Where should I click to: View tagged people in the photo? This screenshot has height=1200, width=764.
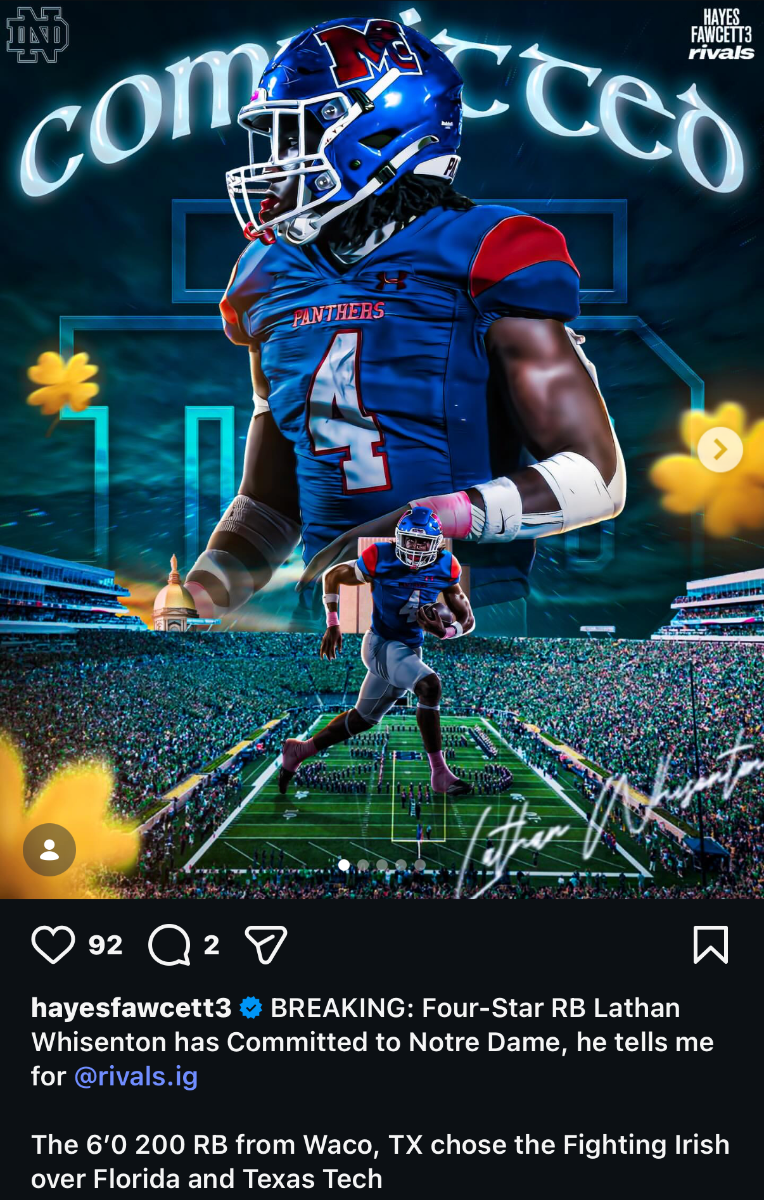point(49,850)
